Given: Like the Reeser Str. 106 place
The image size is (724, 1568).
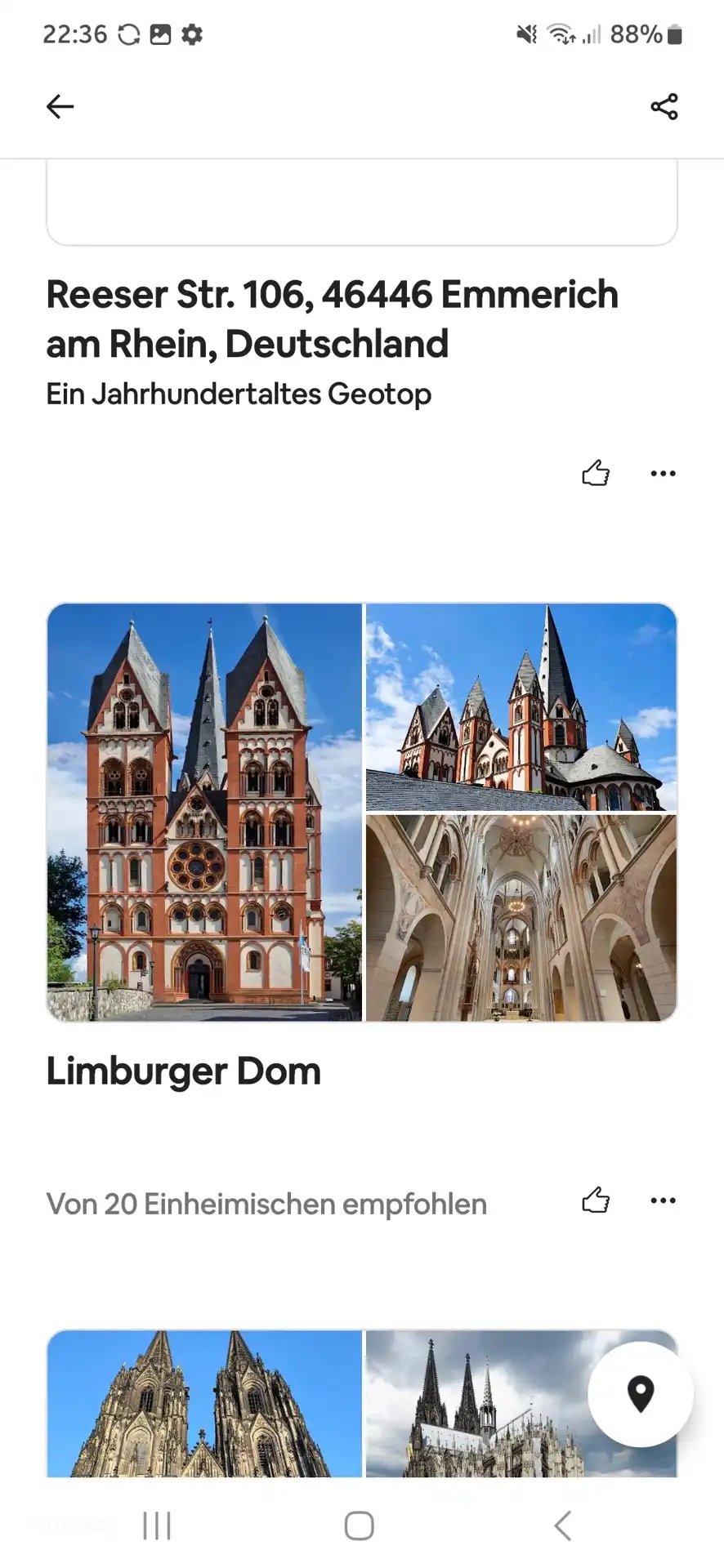Looking at the screenshot, I should pos(596,473).
